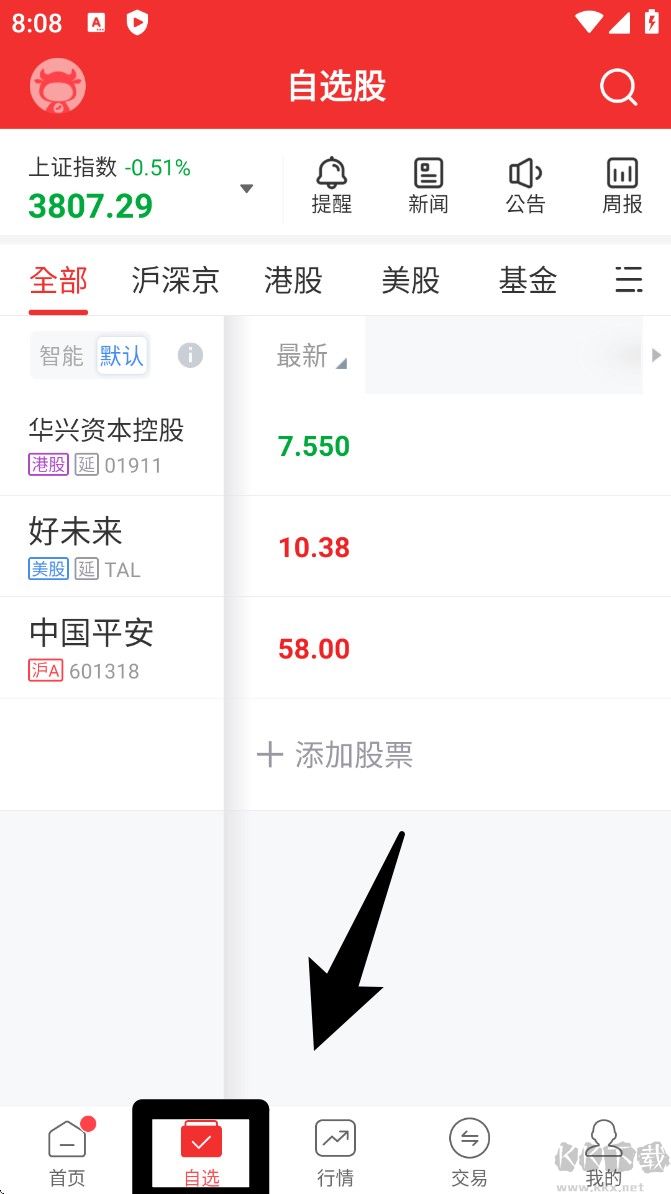Switch to the 美股 tab

click(410, 280)
